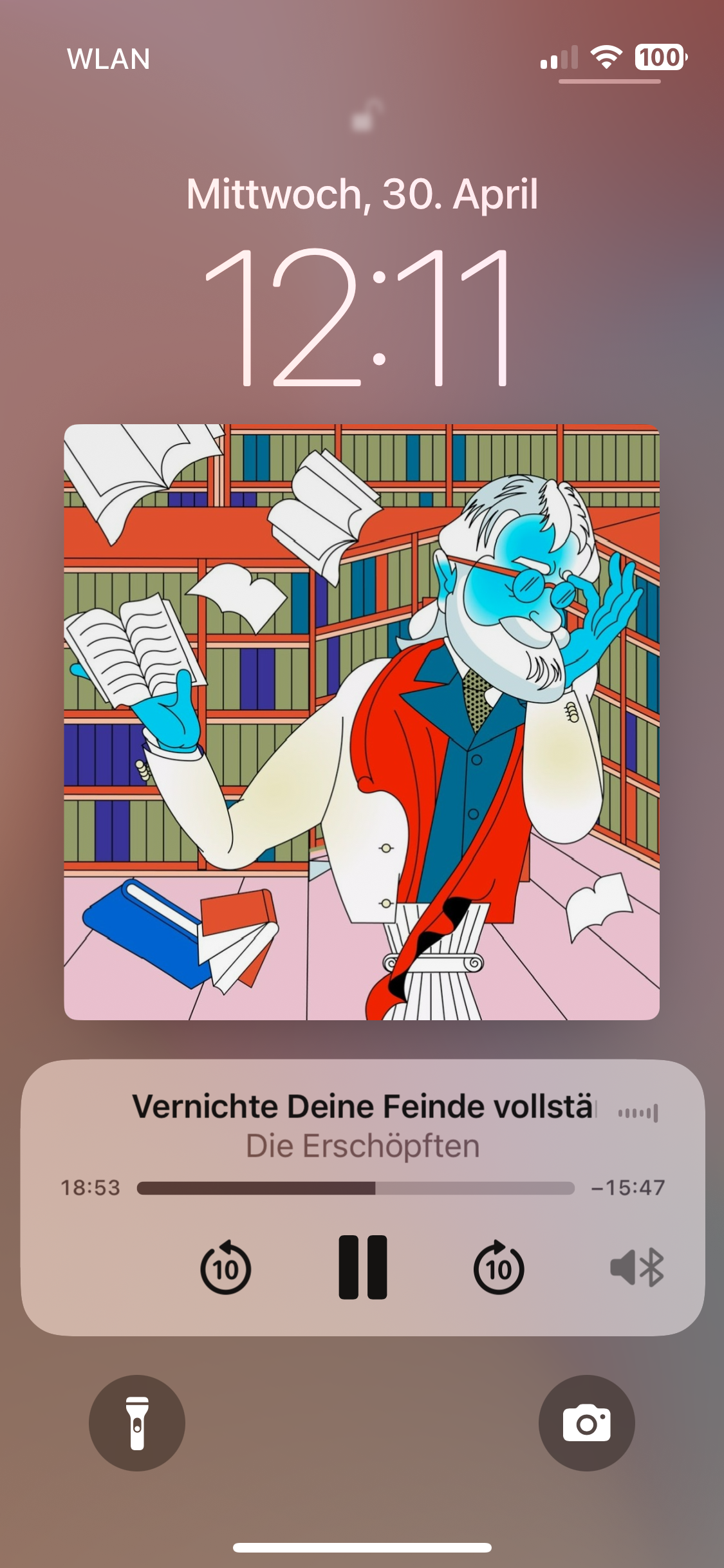Tap the playback progress bar to seek
Viewport: 724px width, 1568px height.
pyautogui.click(x=355, y=1188)
